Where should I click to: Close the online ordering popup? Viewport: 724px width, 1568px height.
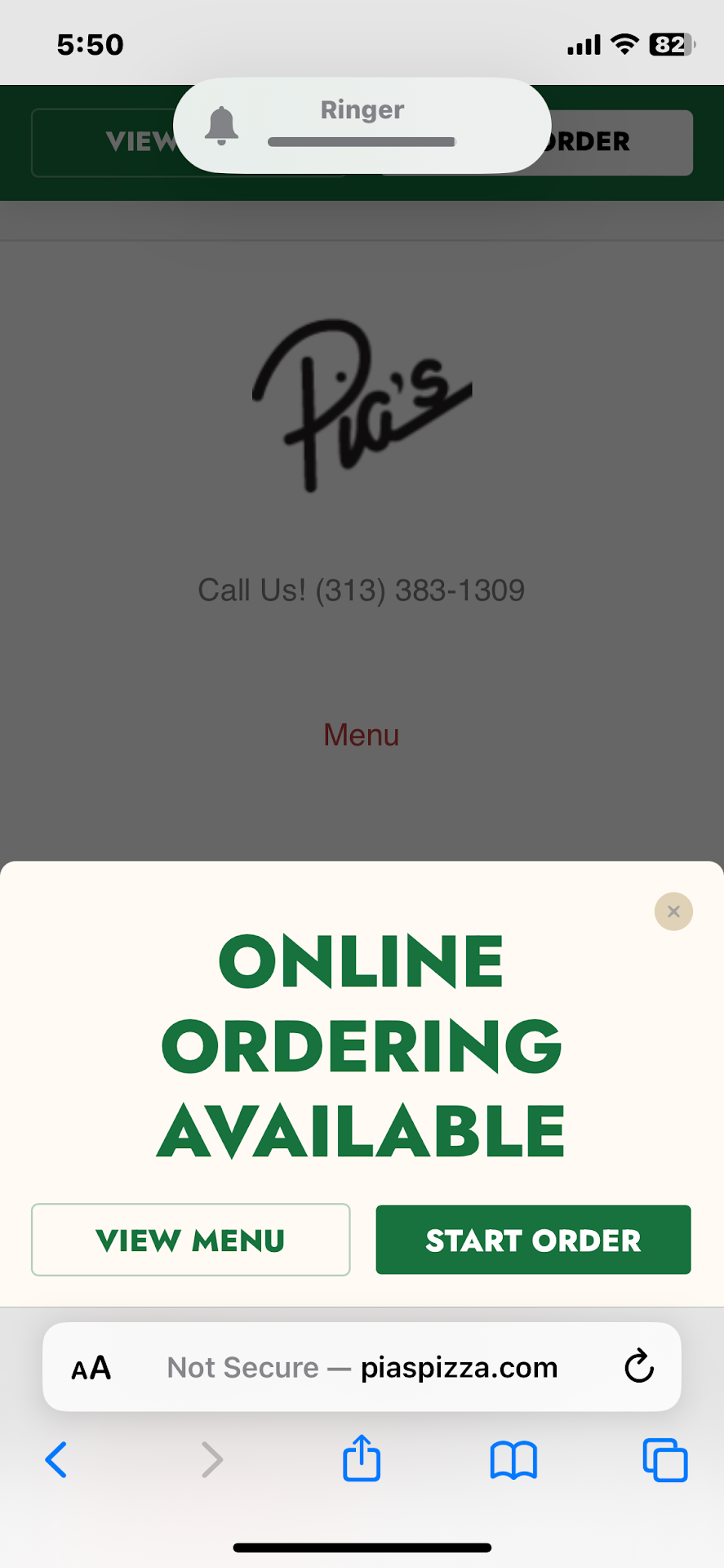(x=673, y=911)
